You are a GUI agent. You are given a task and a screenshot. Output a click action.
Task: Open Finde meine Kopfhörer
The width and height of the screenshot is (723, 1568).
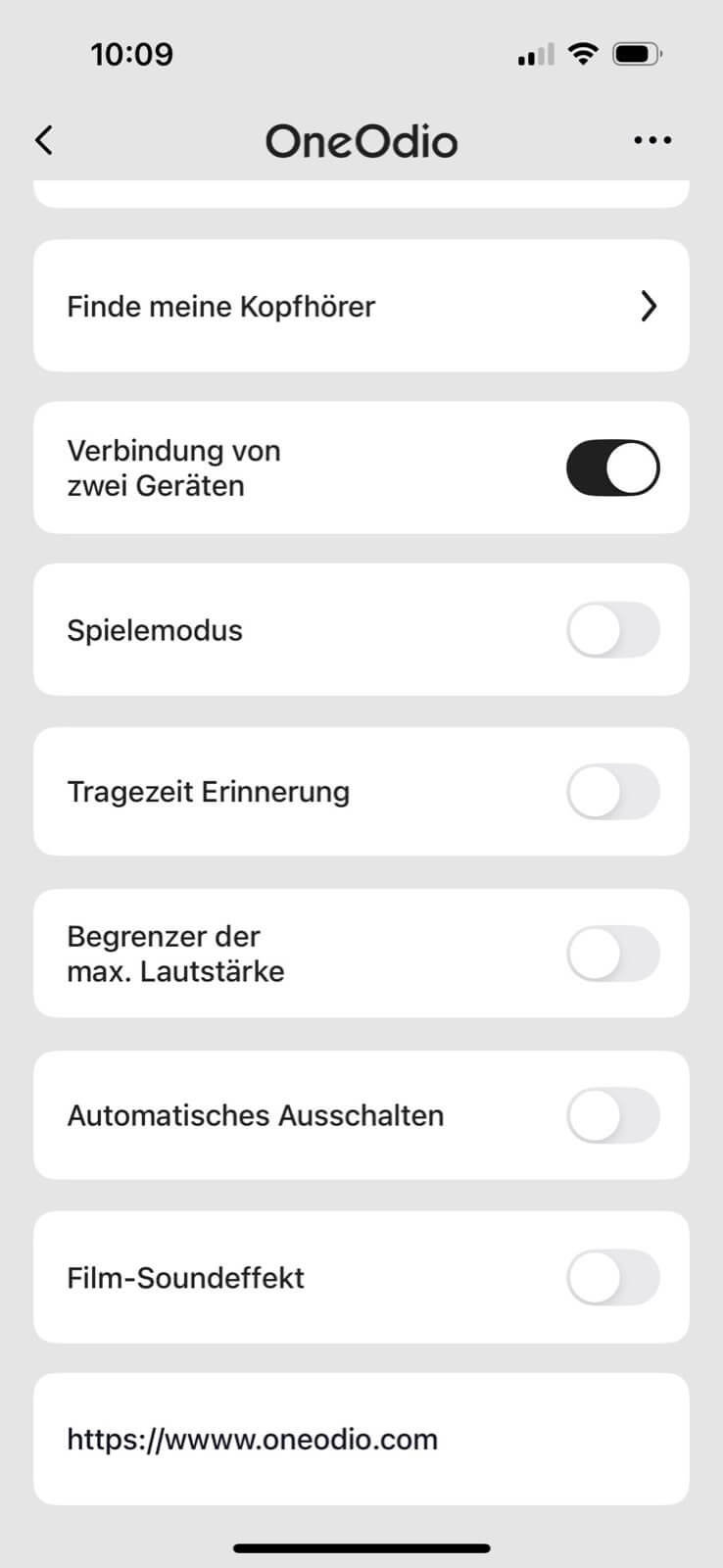click(361, 306)
